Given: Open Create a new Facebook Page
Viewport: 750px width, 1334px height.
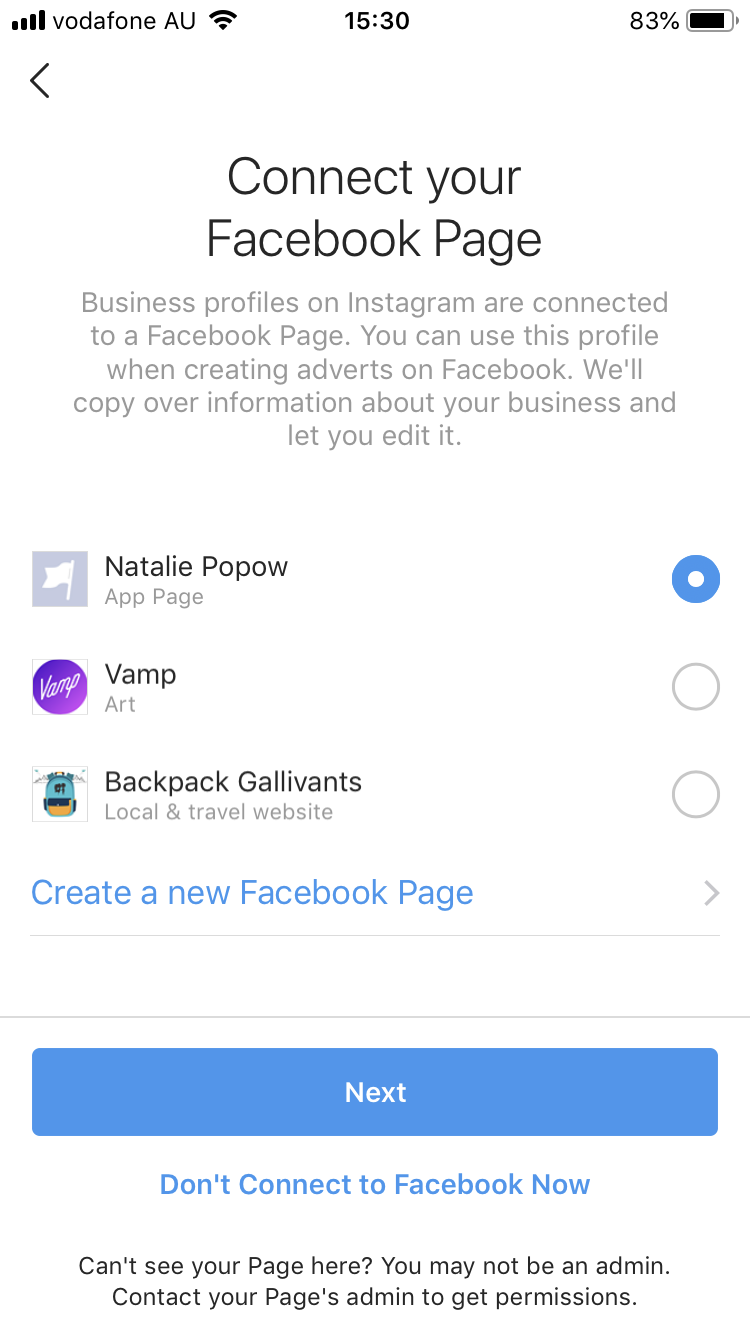Looking at the screenshot, I should pyautogui.click(x=252, y=892).
